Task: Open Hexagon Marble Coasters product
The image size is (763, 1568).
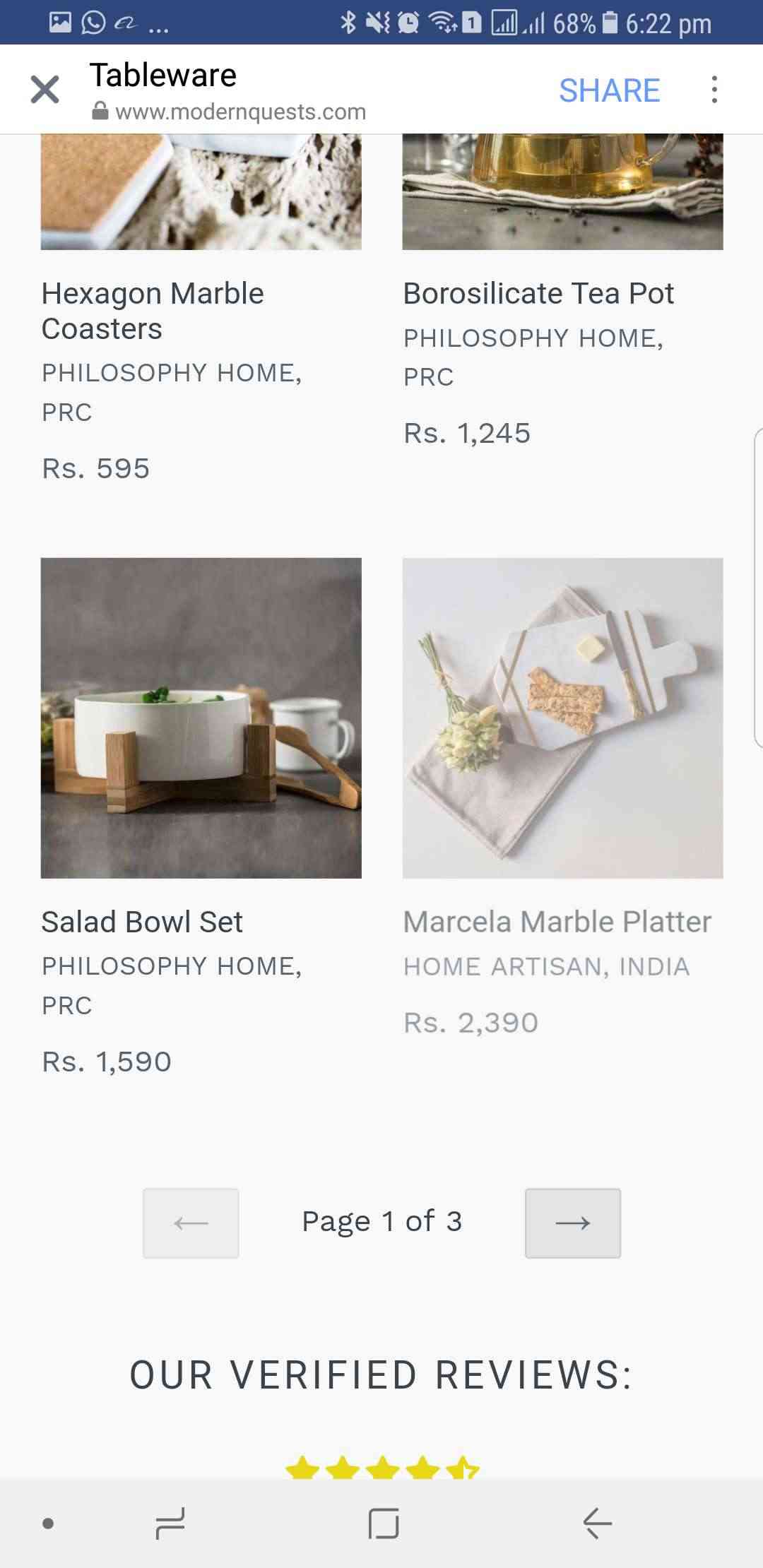Action: click(x=153, y=311)
